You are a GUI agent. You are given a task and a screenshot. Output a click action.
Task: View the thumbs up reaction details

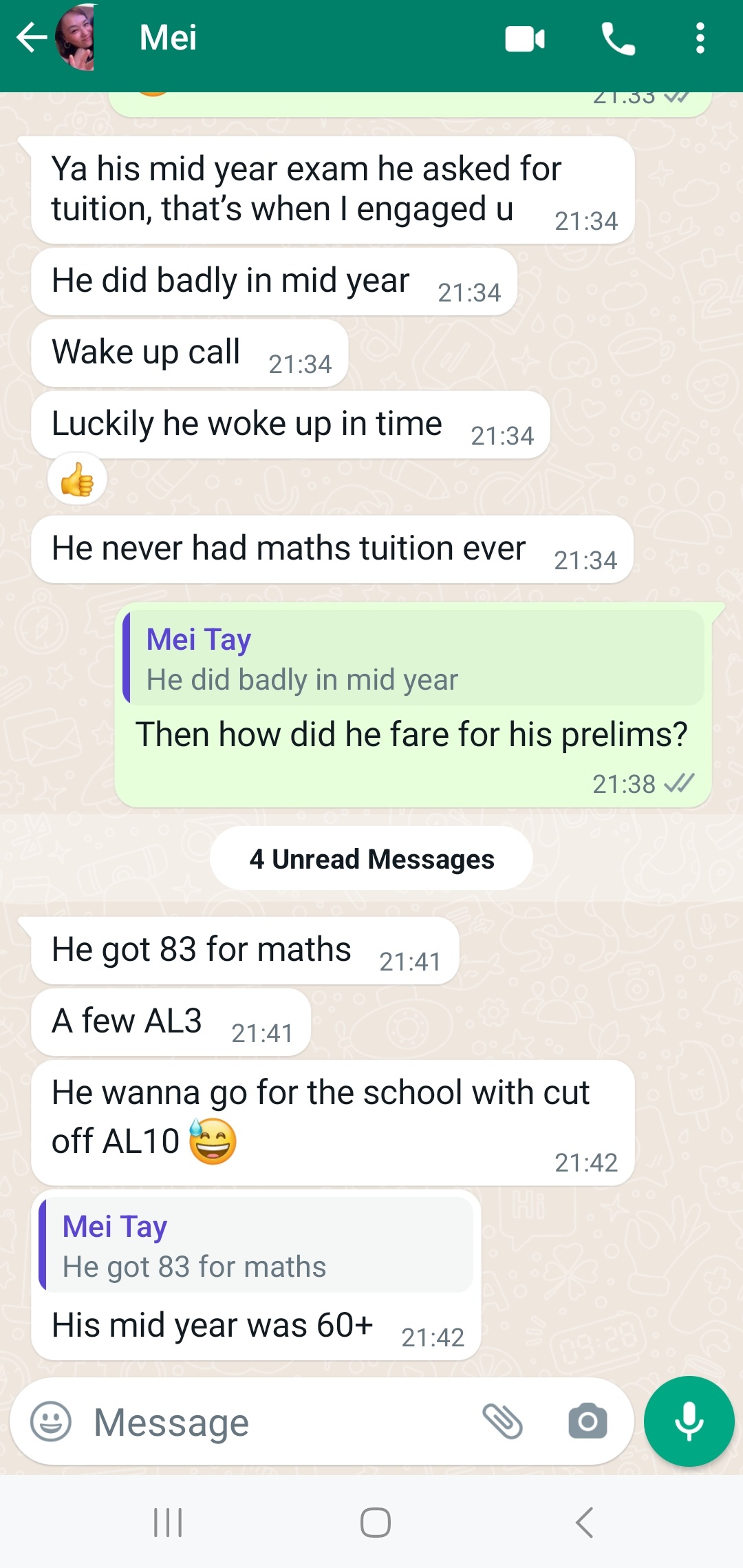click(x=77, y=480)
